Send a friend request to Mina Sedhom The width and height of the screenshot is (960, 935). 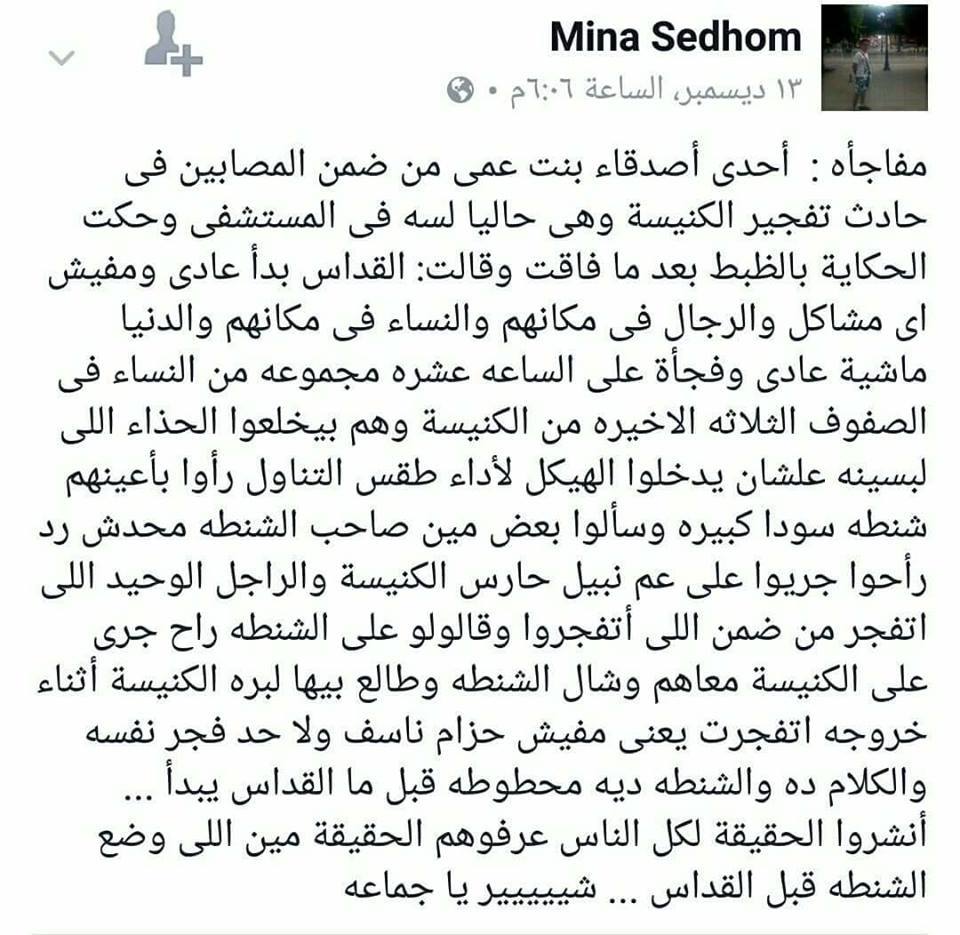[x=172, y=47]
